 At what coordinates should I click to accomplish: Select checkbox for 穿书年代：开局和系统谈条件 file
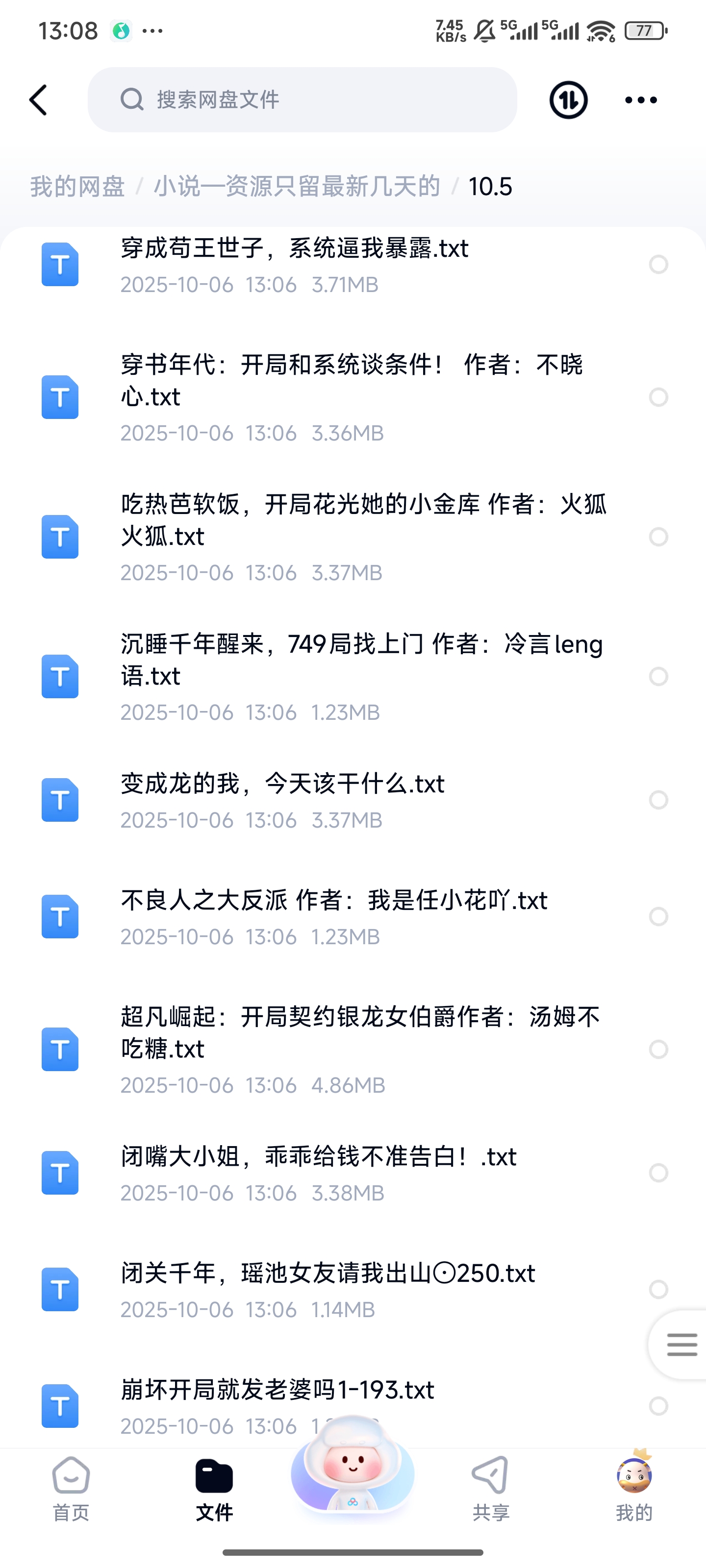click(658, 397)
